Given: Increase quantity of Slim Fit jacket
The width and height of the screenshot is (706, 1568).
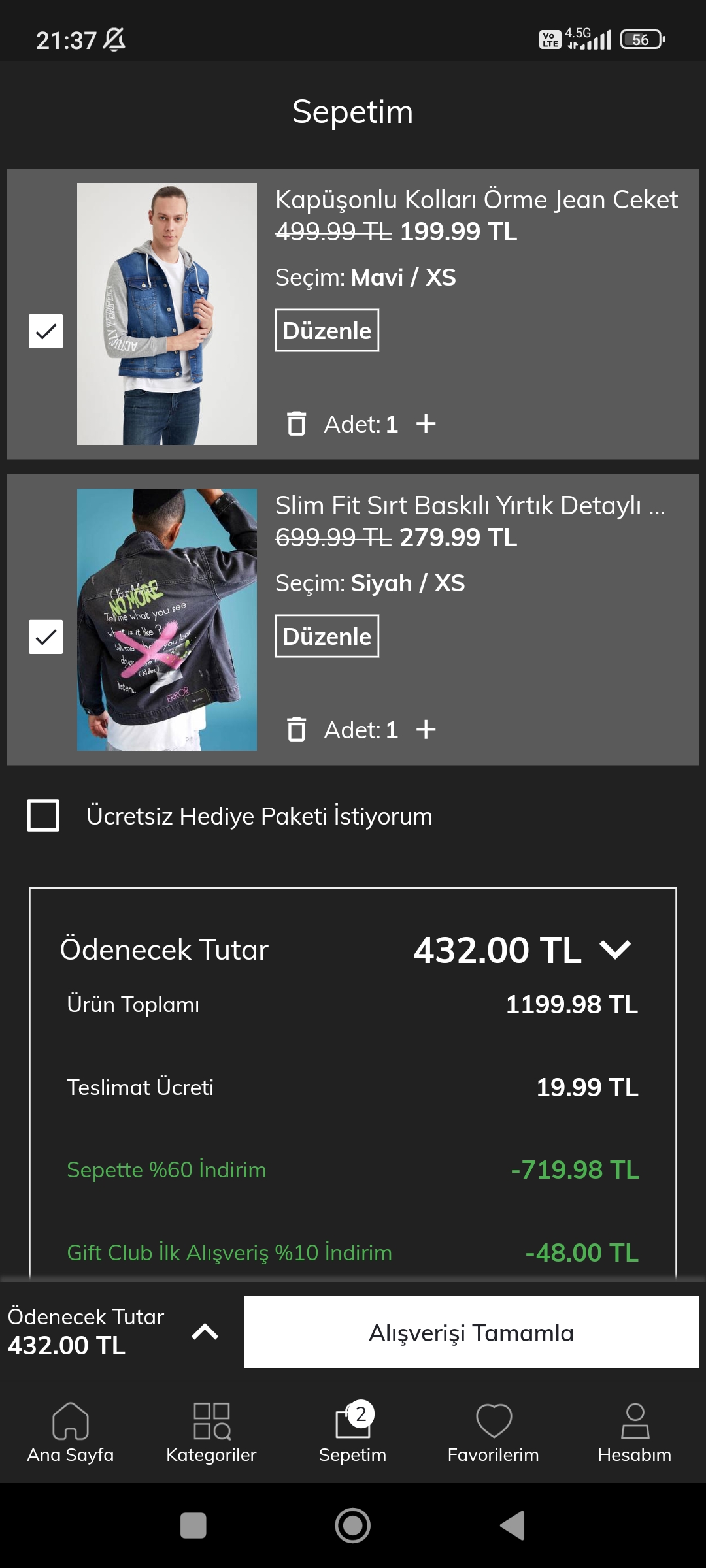Looking at the screenshot, I should (426, 730).
